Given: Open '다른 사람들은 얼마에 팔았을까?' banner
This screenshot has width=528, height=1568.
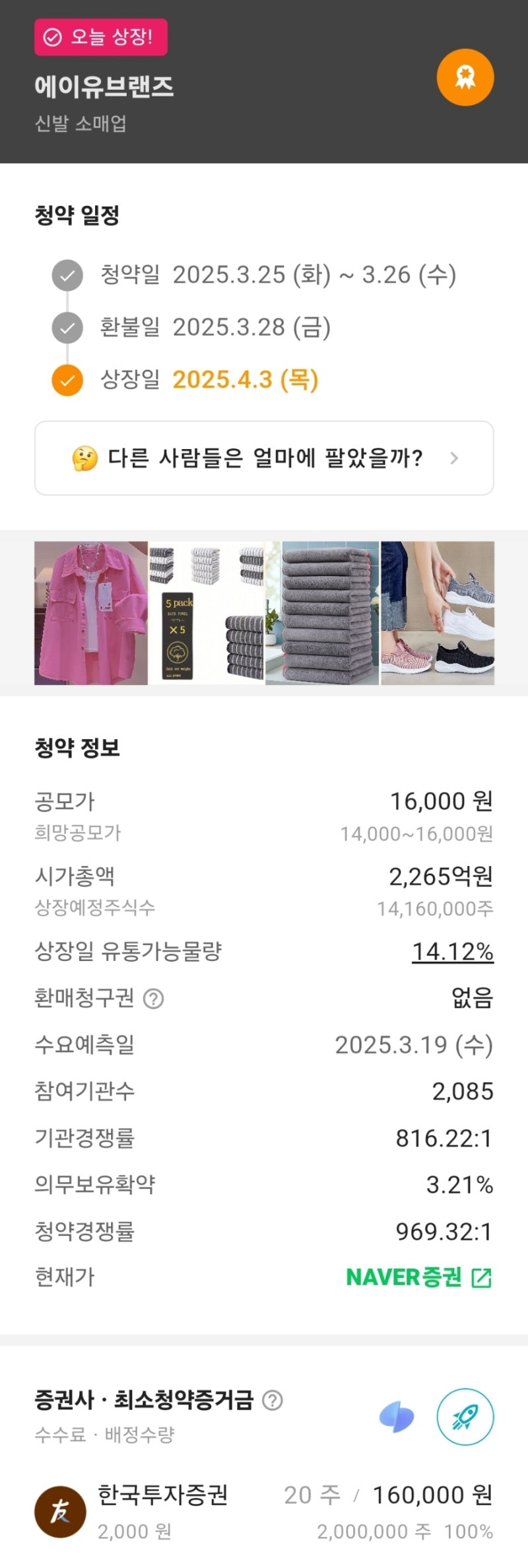Looking at the screenshot, I should pos(264,458).
